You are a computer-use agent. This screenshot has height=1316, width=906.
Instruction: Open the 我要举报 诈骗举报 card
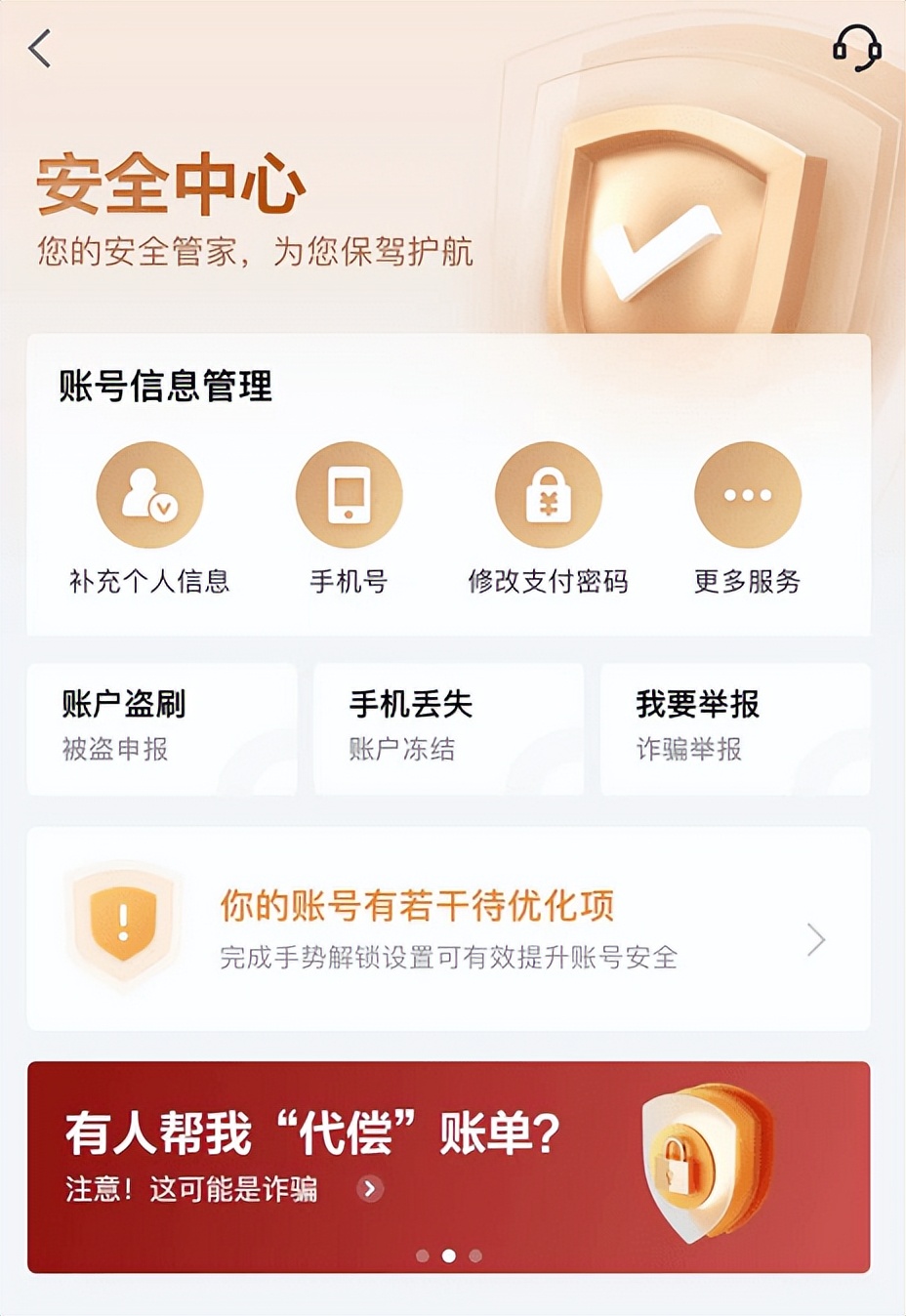(734, 728)
